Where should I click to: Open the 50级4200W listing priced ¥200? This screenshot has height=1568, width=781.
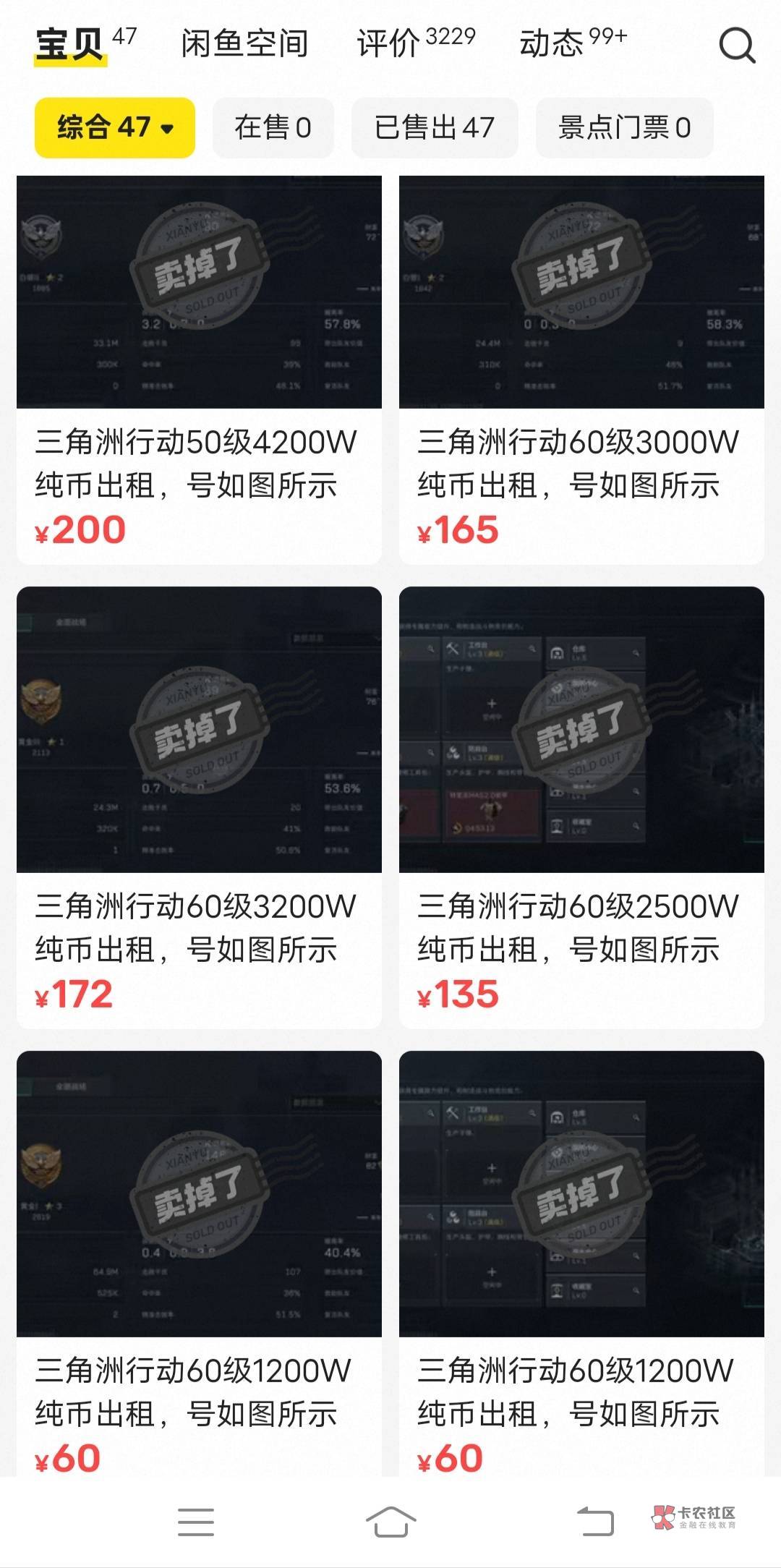tap(199, 370)
